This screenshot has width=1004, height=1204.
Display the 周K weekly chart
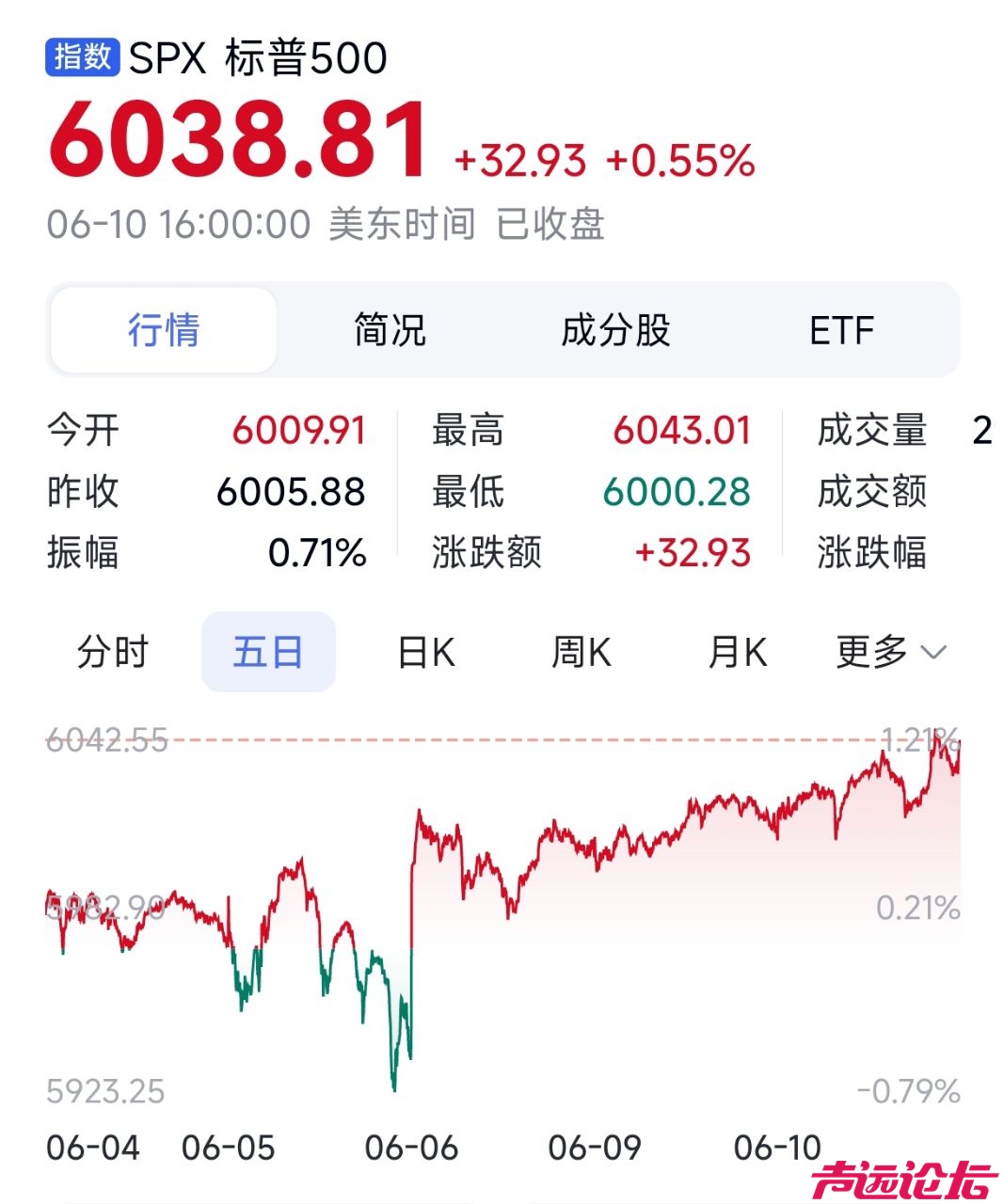coord(581,652)
